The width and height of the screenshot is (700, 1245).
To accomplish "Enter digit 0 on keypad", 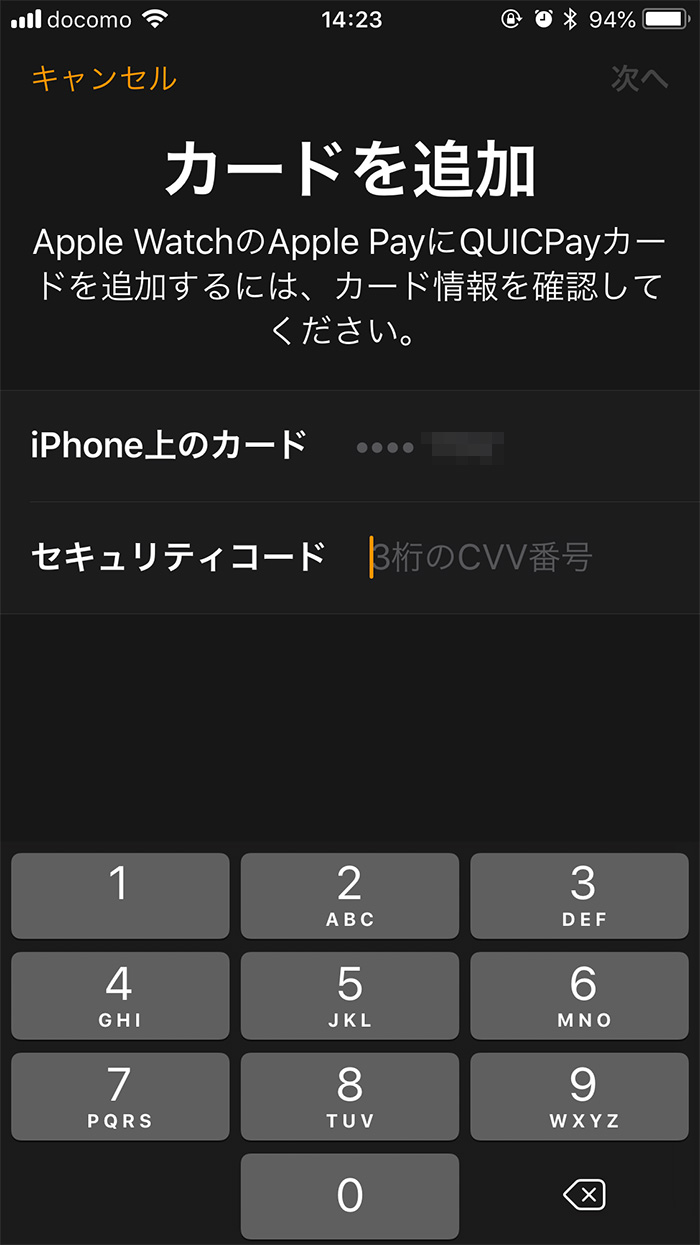I will pos(350,1196).
